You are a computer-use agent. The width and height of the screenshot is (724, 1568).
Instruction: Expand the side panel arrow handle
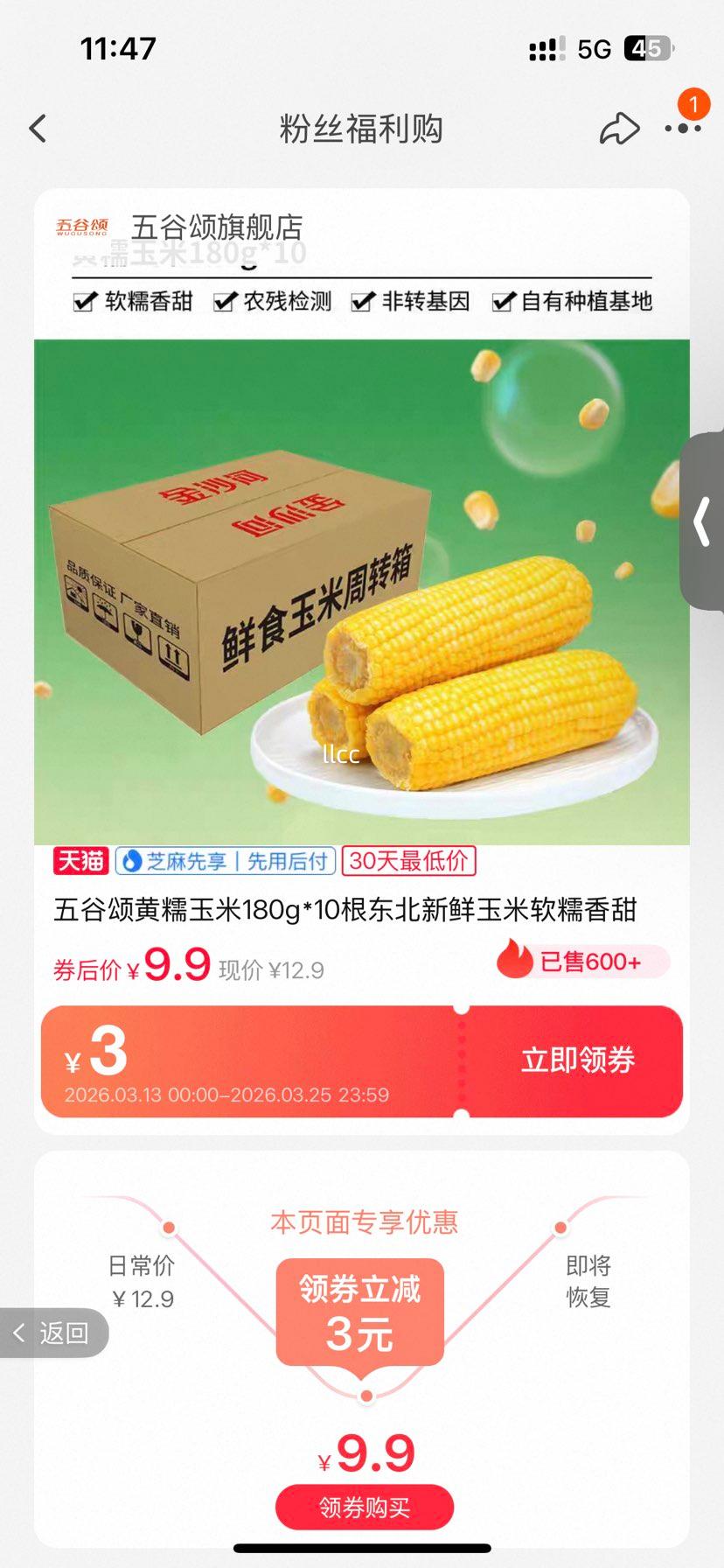coord(702,521)
